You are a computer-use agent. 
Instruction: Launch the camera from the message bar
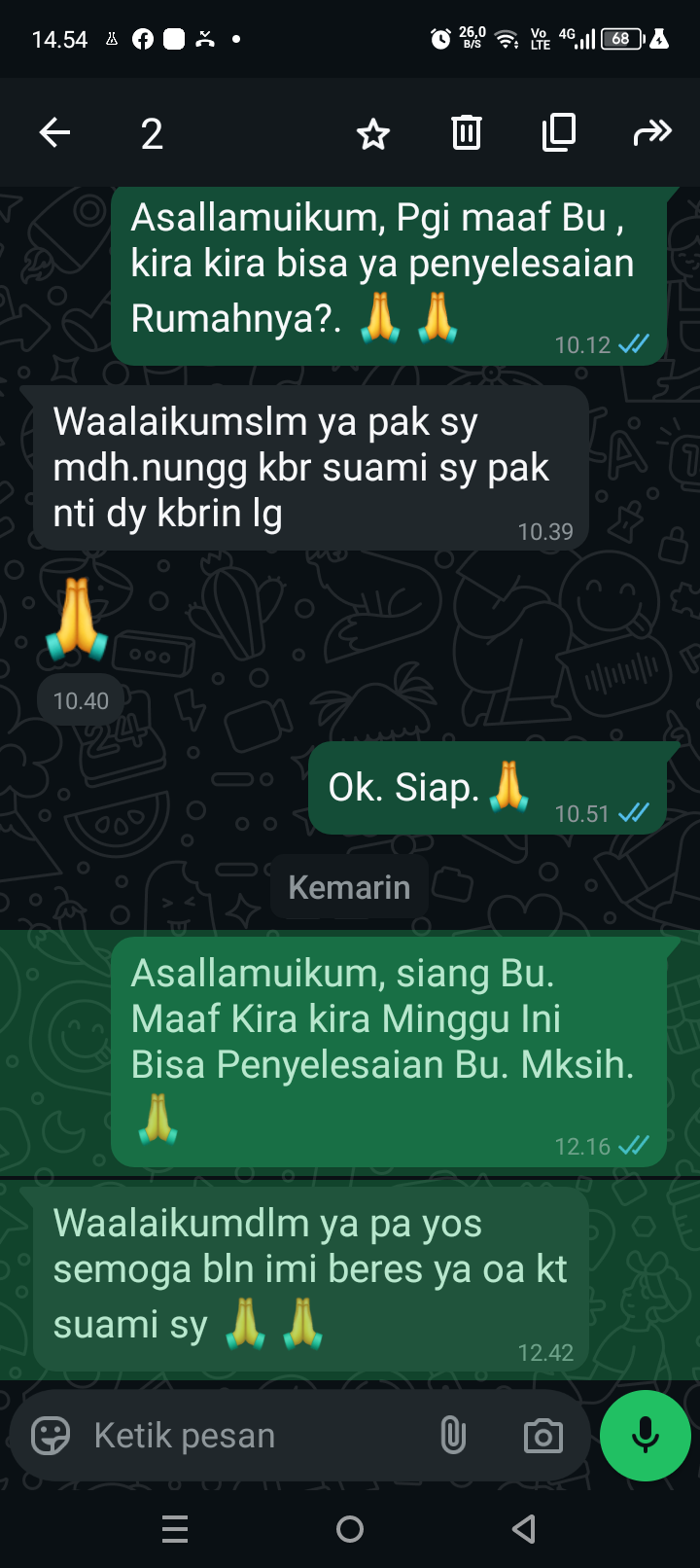tap(542, 1436)
